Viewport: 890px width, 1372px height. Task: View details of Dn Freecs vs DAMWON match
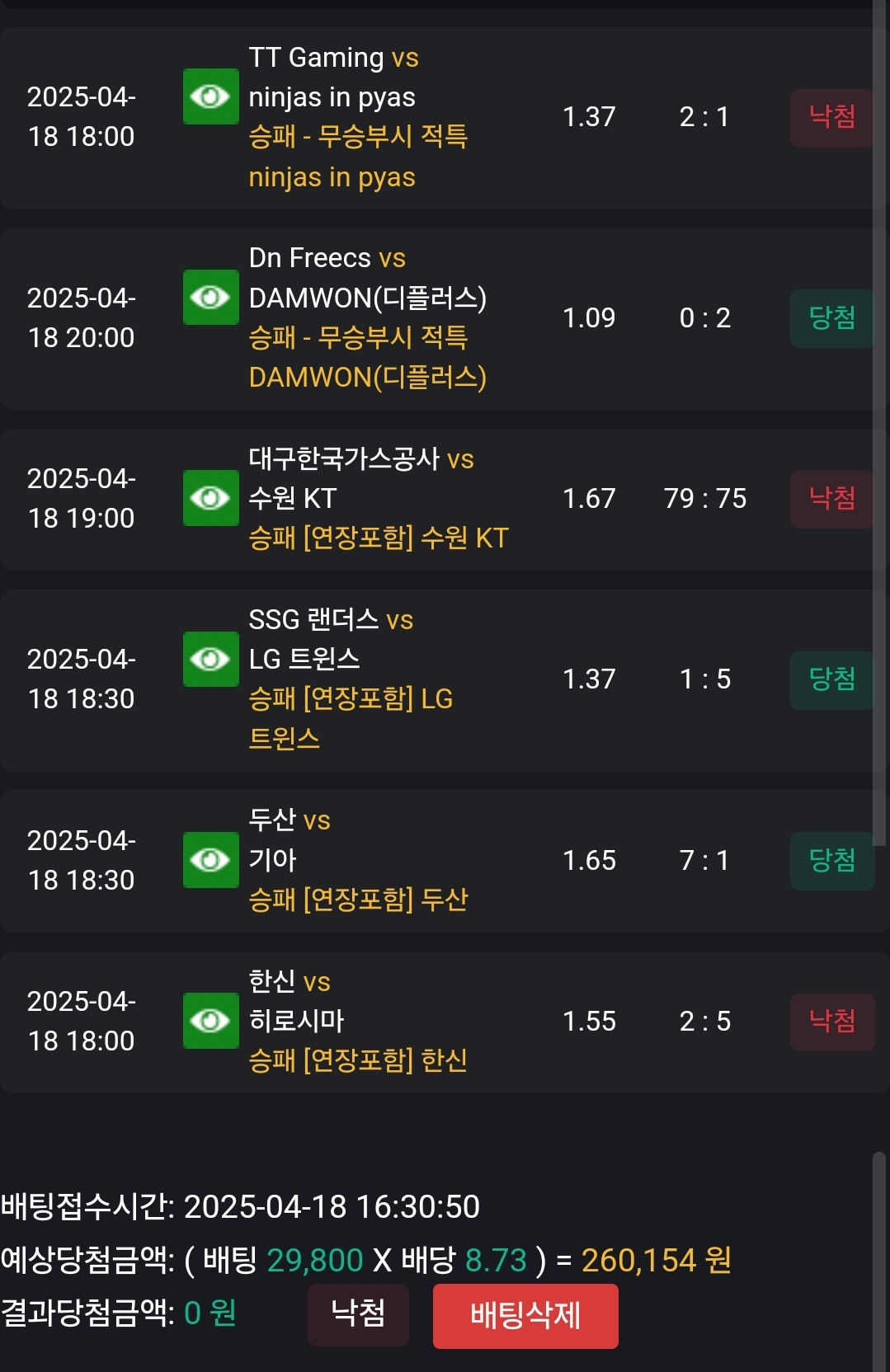(x=210, y=297)
